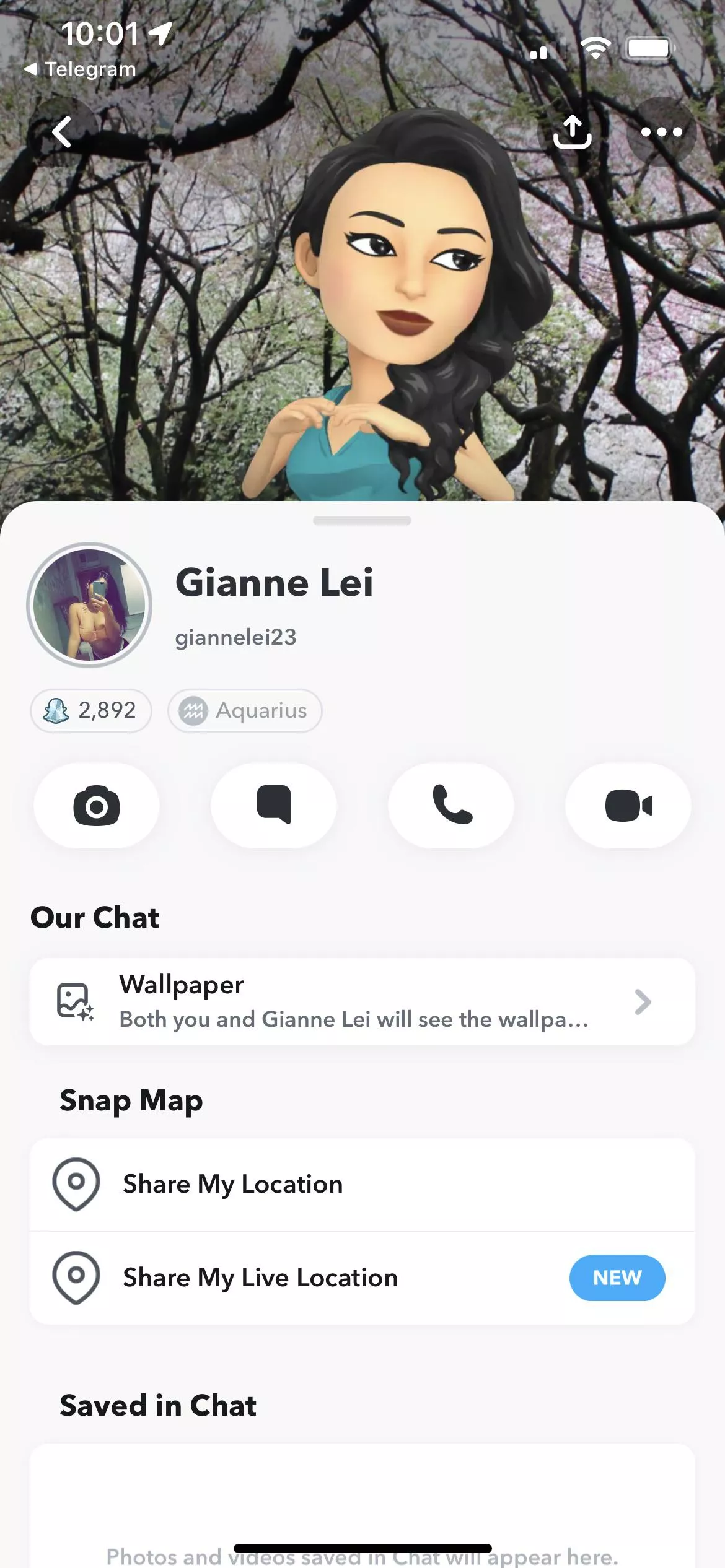This screenshot has width=725, height=1568.
Task: Return to Telegram via the status bar link
Action: click(x=81, y=69)
